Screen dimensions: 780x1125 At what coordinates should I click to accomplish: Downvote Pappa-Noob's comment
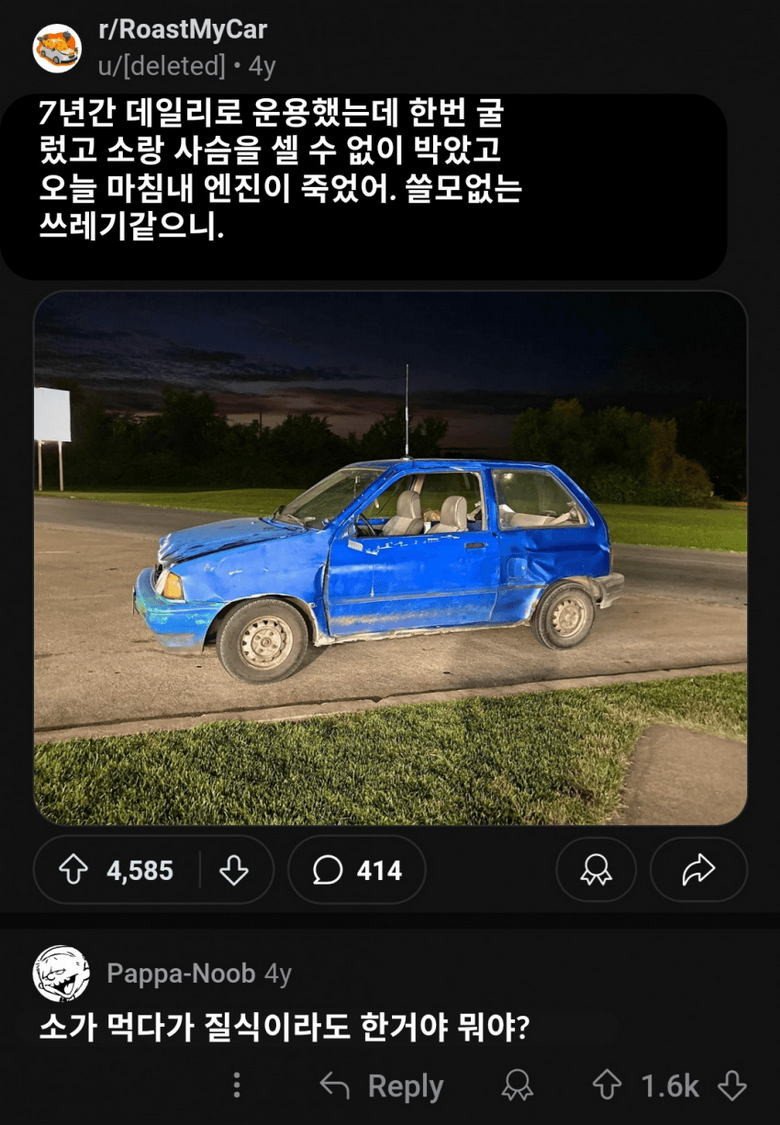pos(732,1086)
